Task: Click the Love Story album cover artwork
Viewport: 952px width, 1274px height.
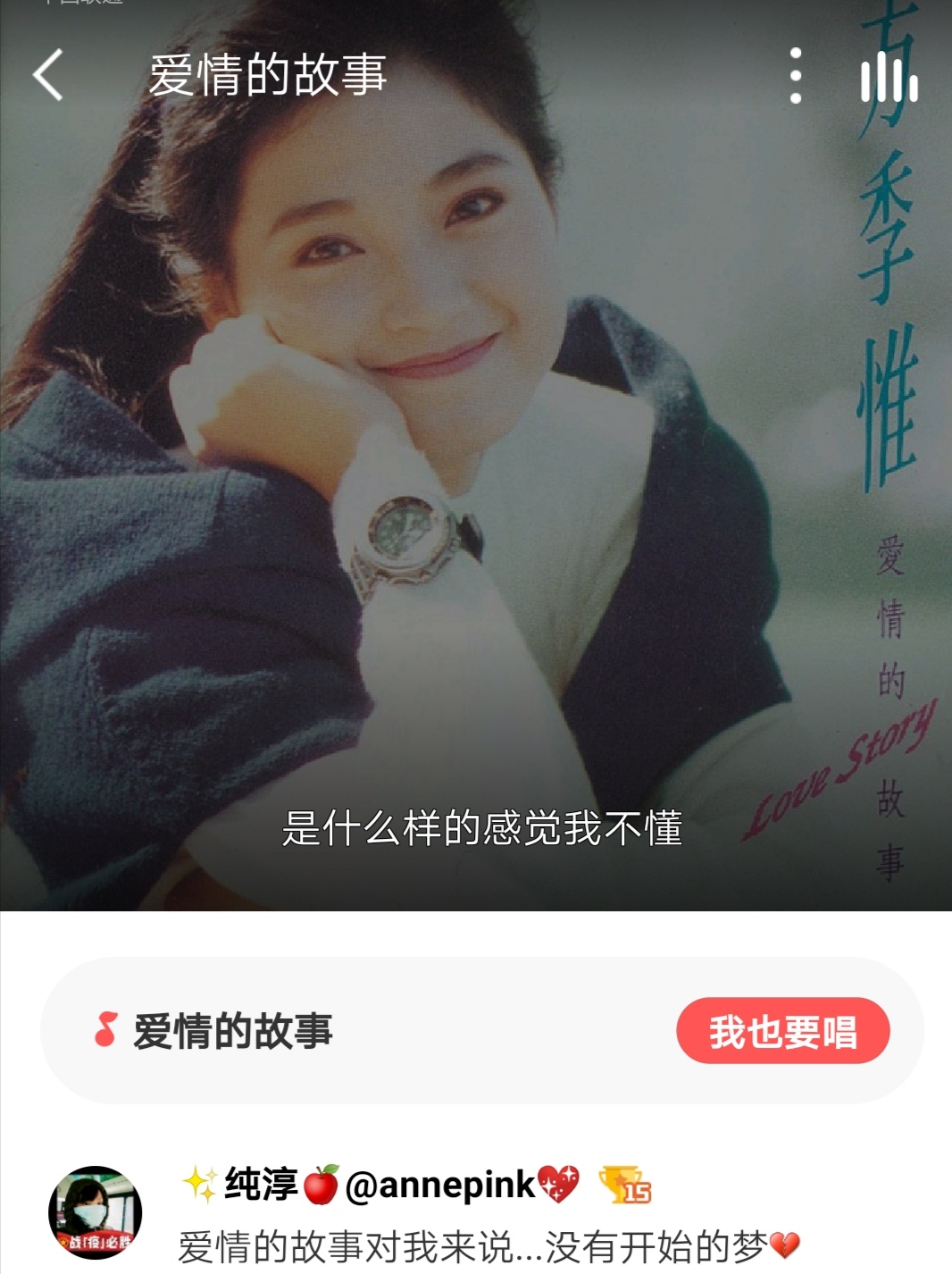Action: [402, 447]
